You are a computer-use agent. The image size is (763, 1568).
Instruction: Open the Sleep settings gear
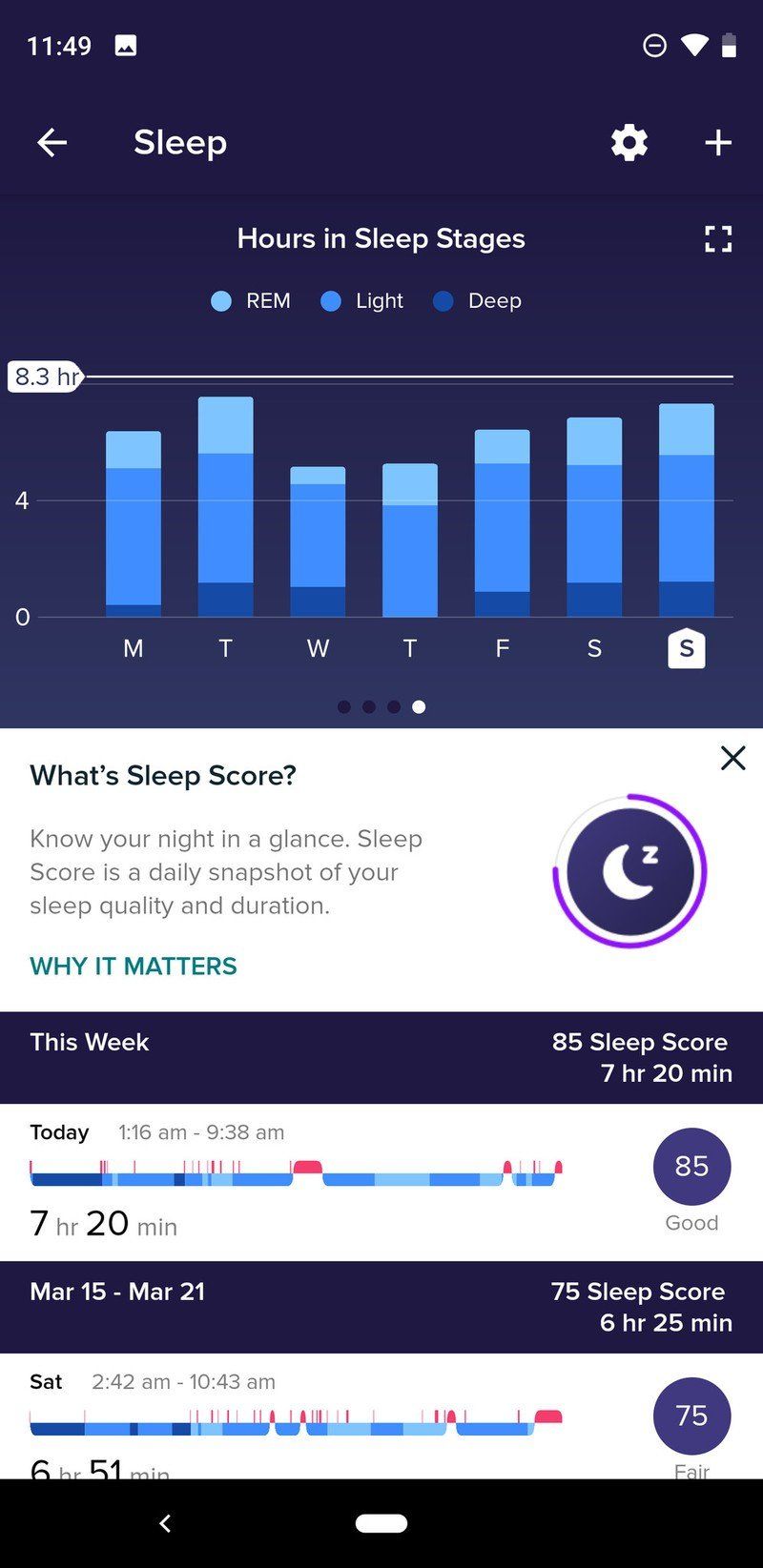(x=628, y=142)
